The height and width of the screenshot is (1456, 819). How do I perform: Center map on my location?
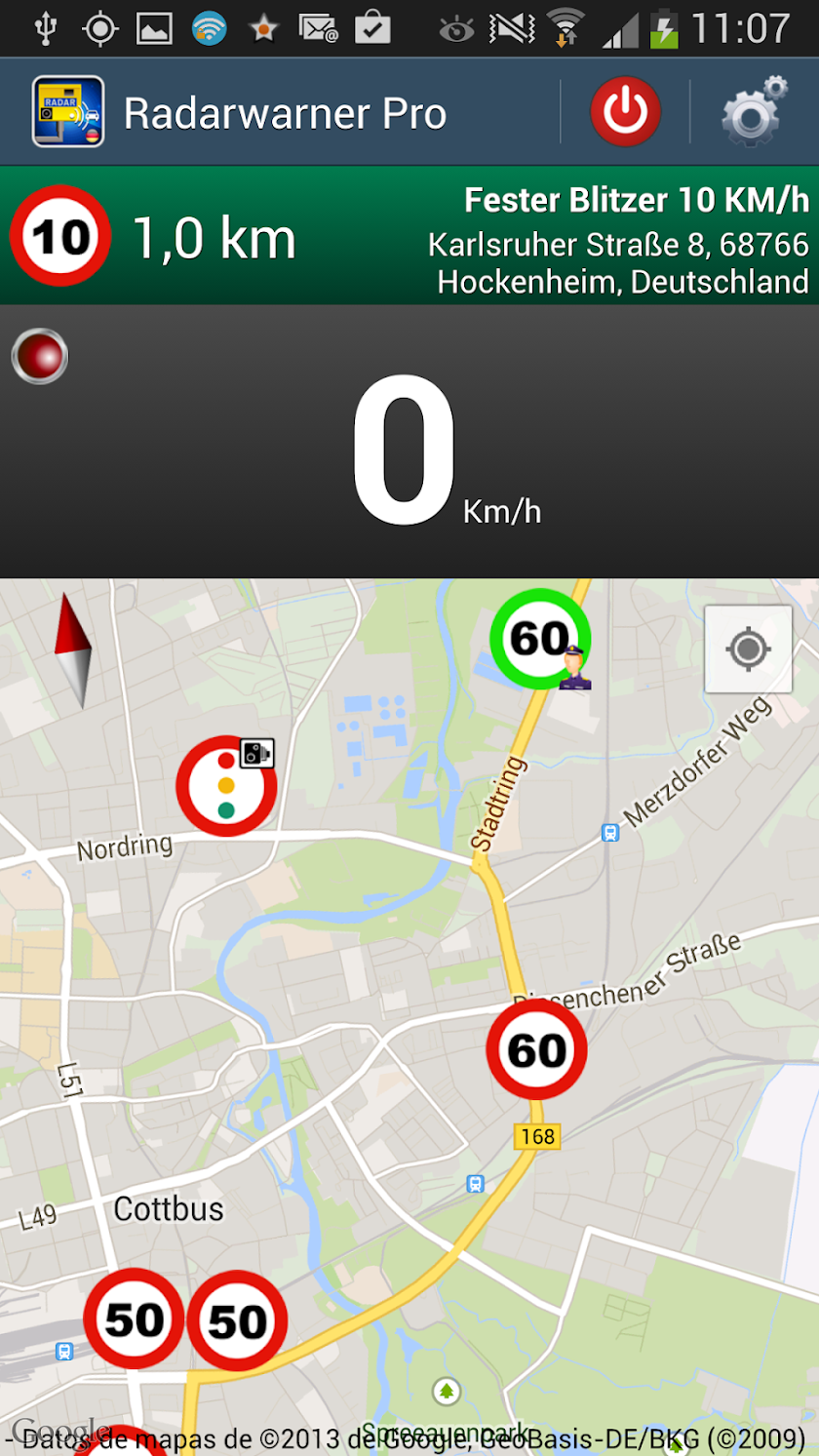click(748, 649)
